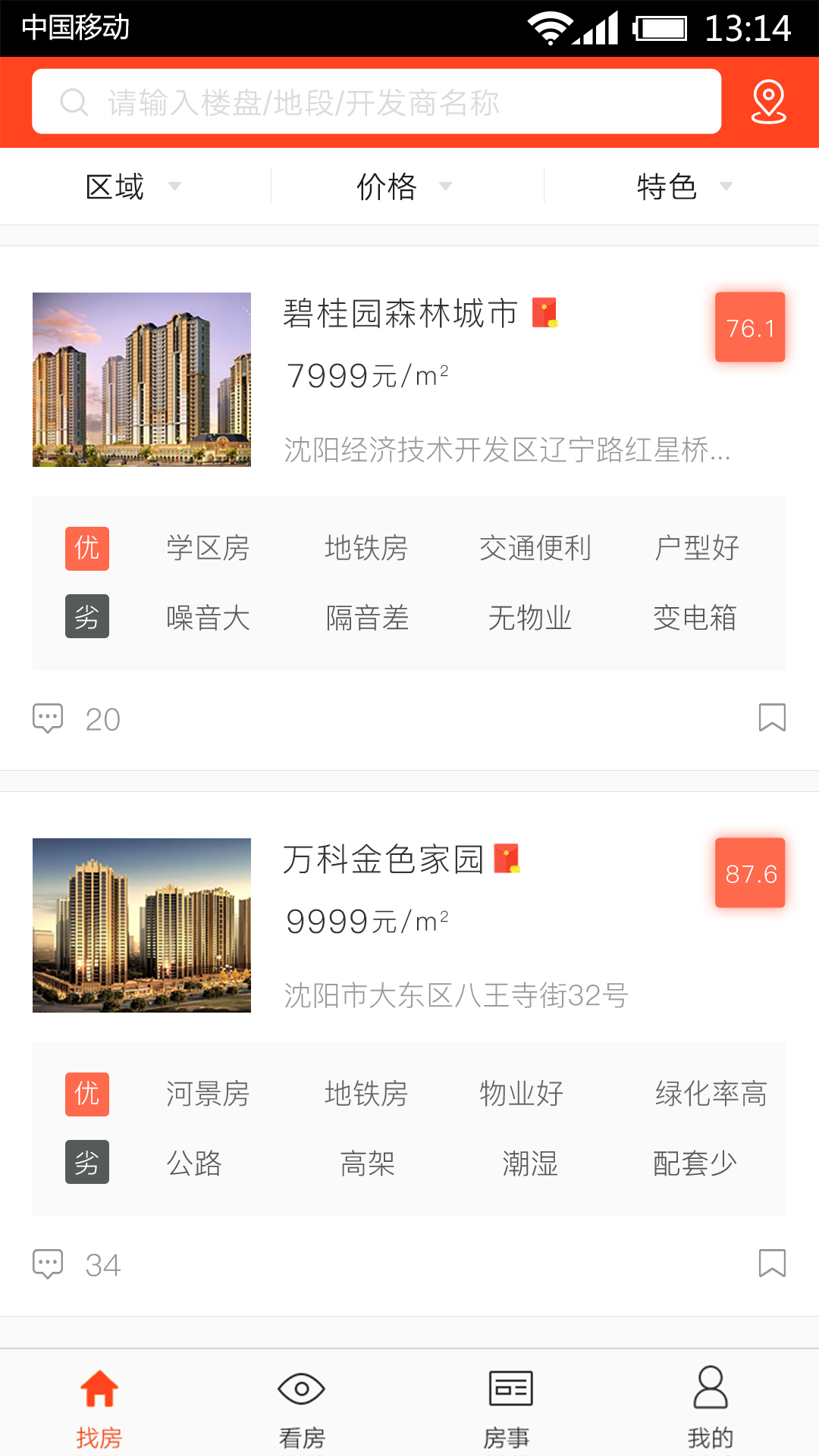
Task: Tap the search box for 楼盘/地段/开发商名称
Action: 376,102
